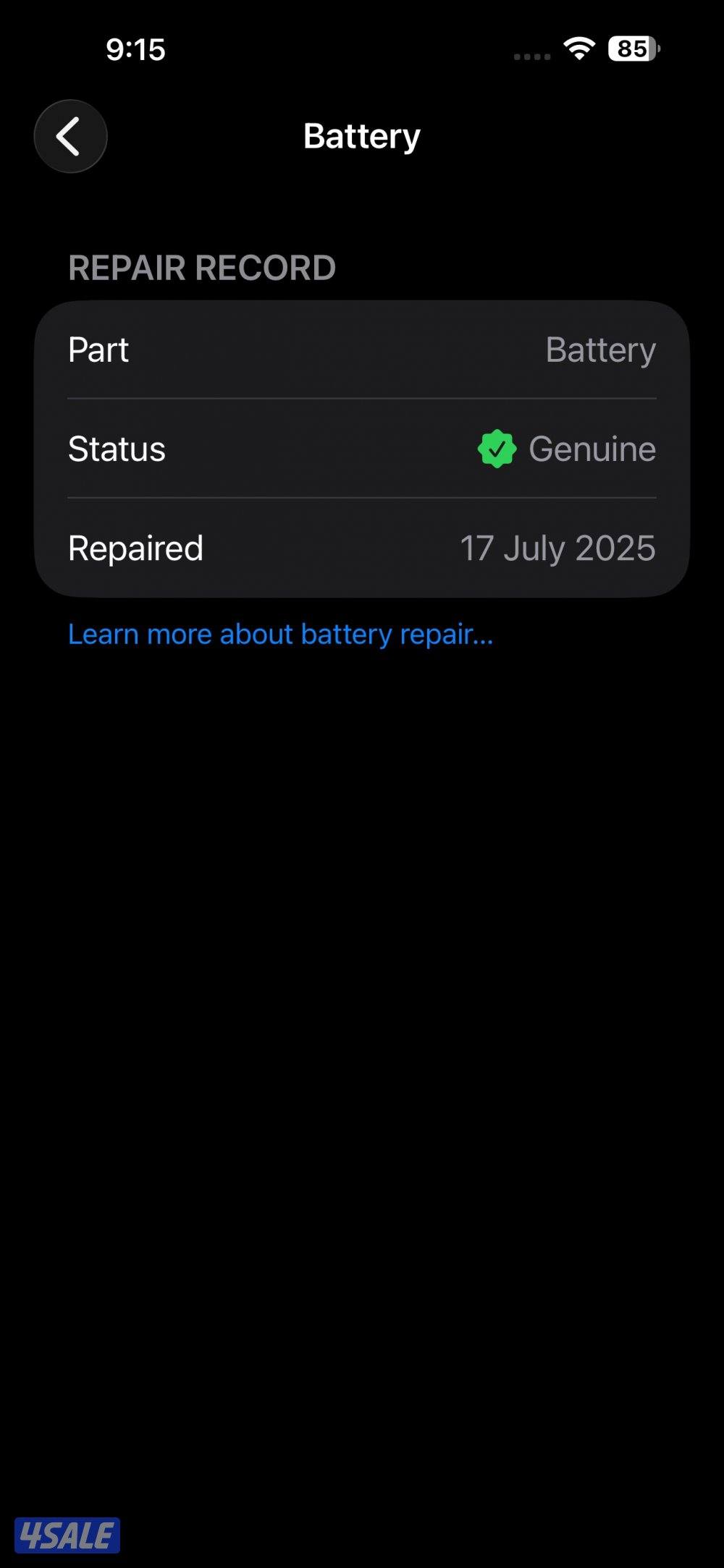Select the Part row listing Battery

[362, 350]
